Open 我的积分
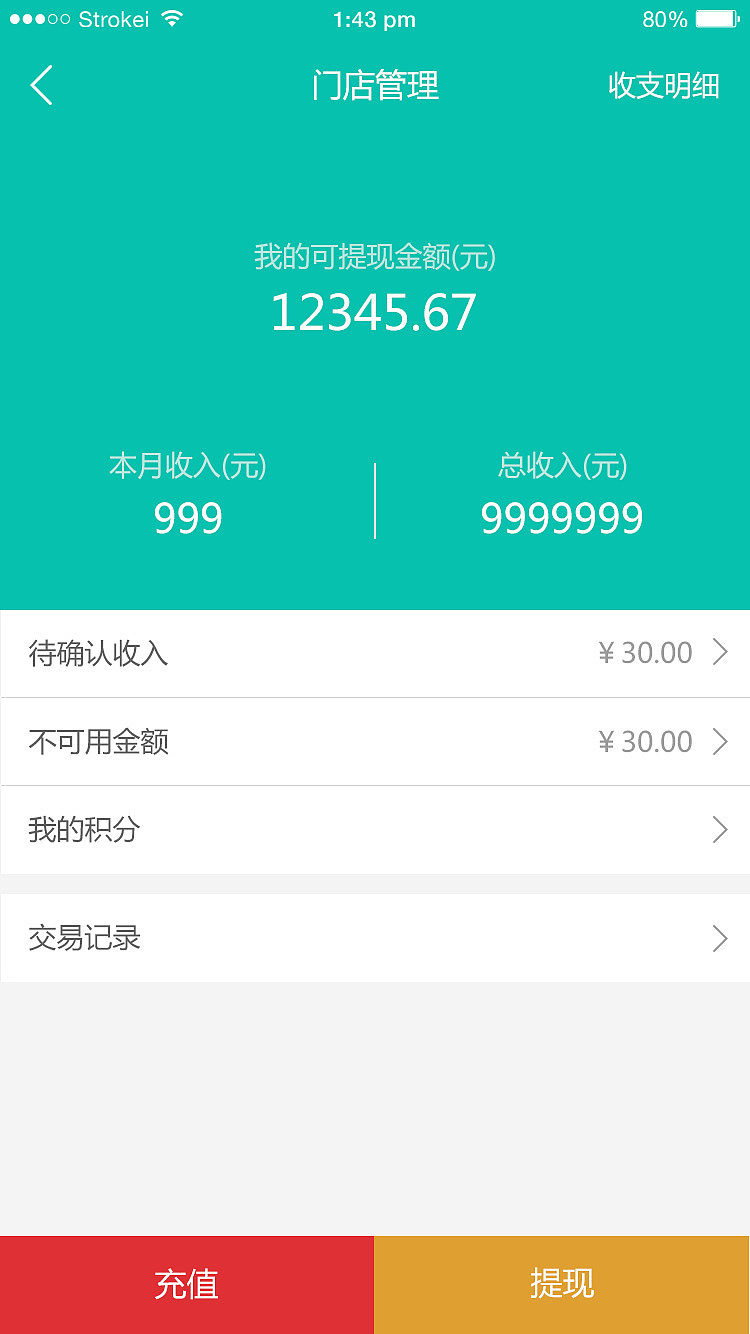The image size is (750, 1334). point(375,829)
